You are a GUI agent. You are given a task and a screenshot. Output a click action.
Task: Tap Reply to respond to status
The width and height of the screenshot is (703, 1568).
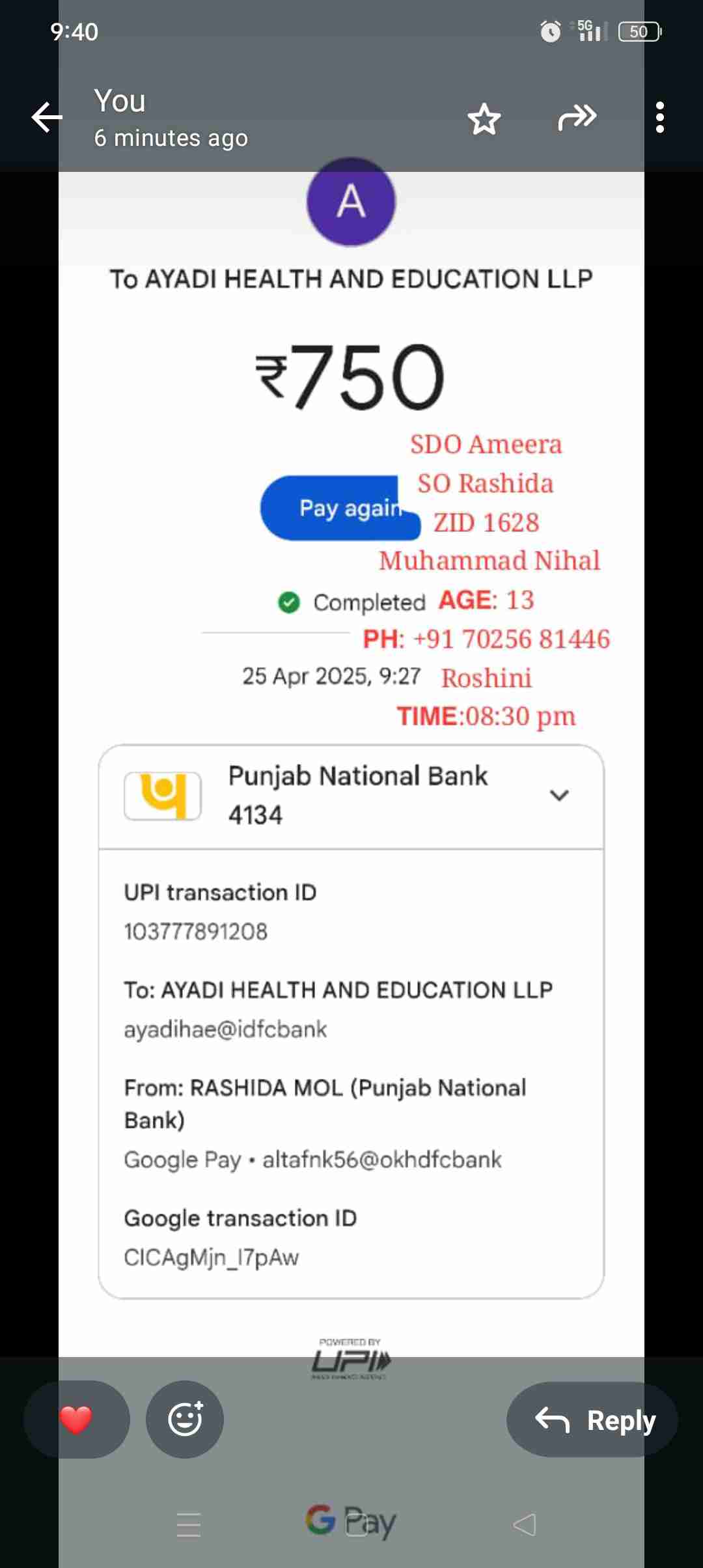[592, 1419]
